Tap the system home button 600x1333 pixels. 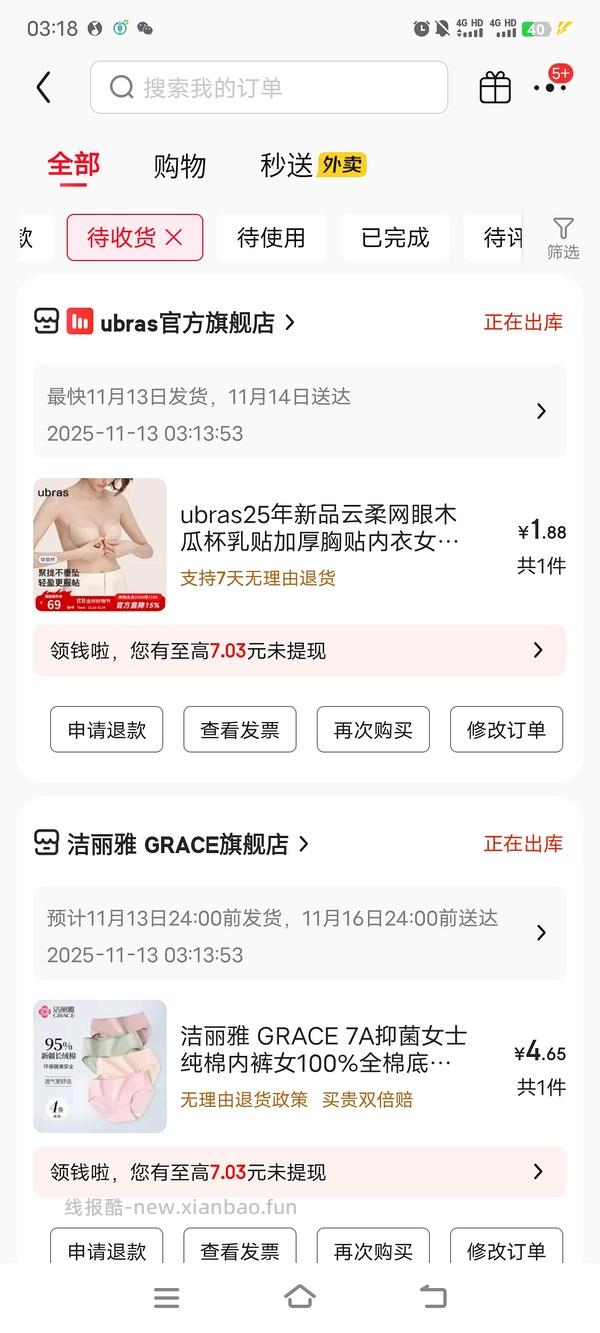click(299, 1297)
